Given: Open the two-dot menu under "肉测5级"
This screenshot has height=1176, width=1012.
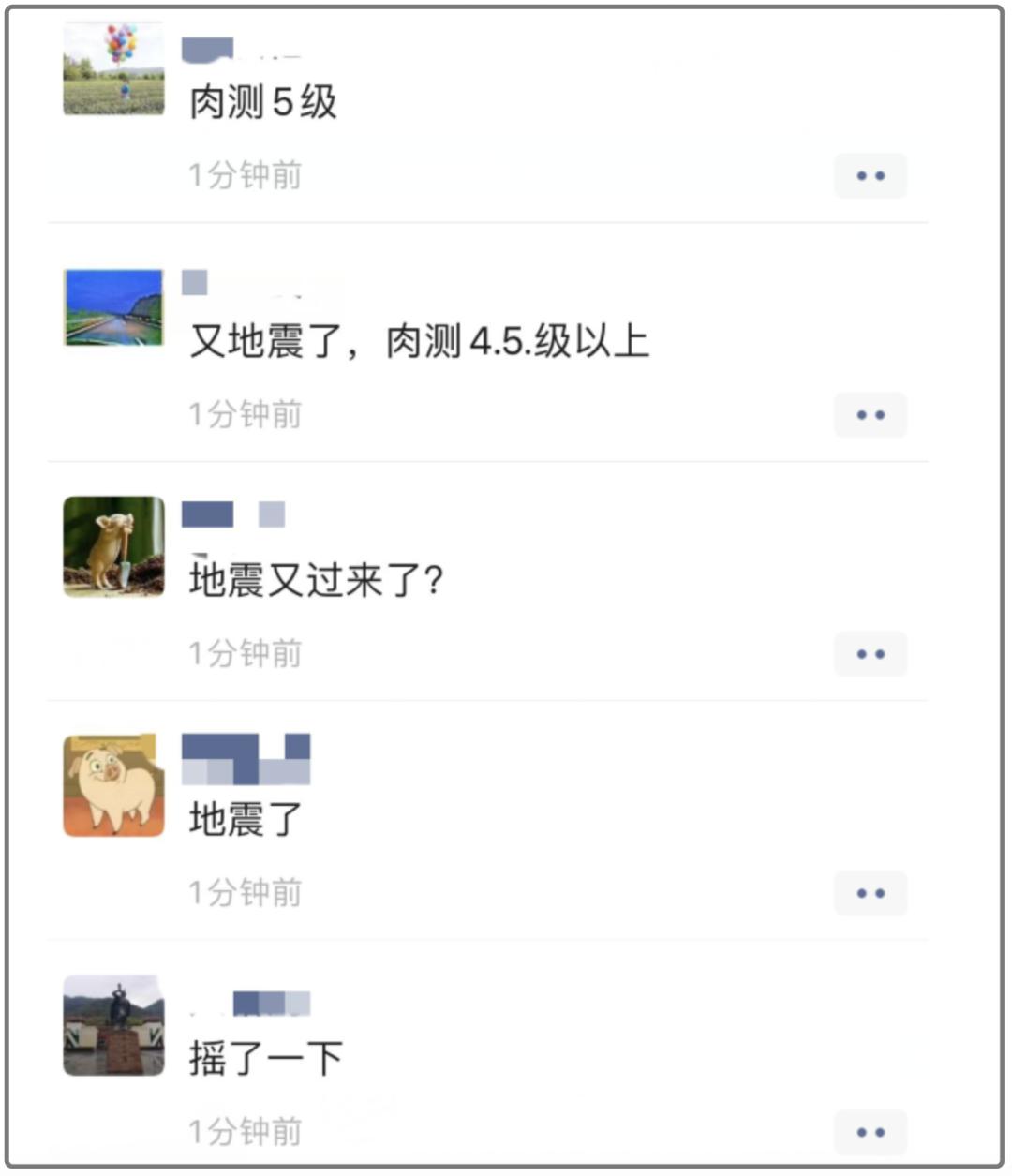Looking at the screenshot, I should 870,176.
